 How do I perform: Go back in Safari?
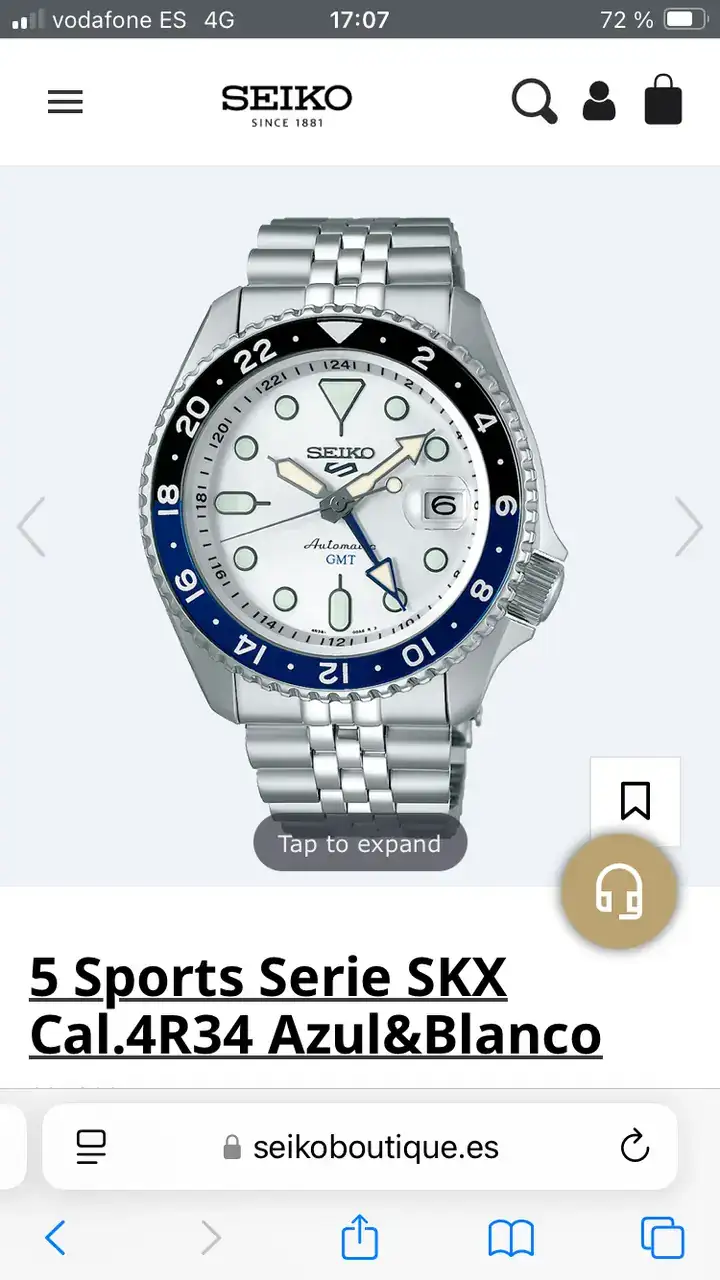tap(56, 1238)
